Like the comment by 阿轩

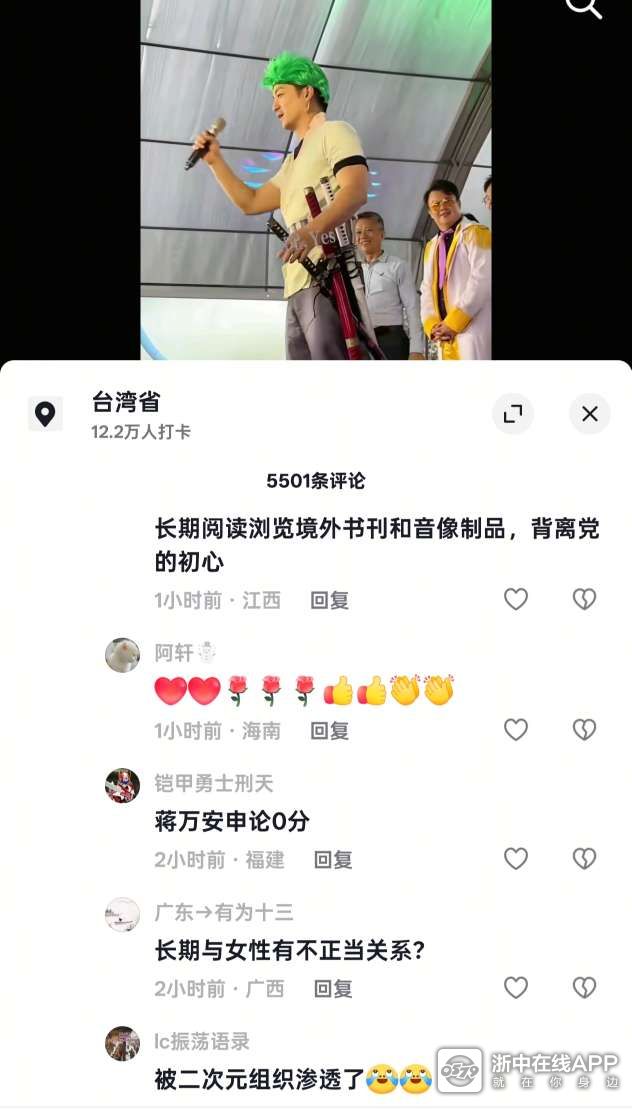(x=516, y=730)
